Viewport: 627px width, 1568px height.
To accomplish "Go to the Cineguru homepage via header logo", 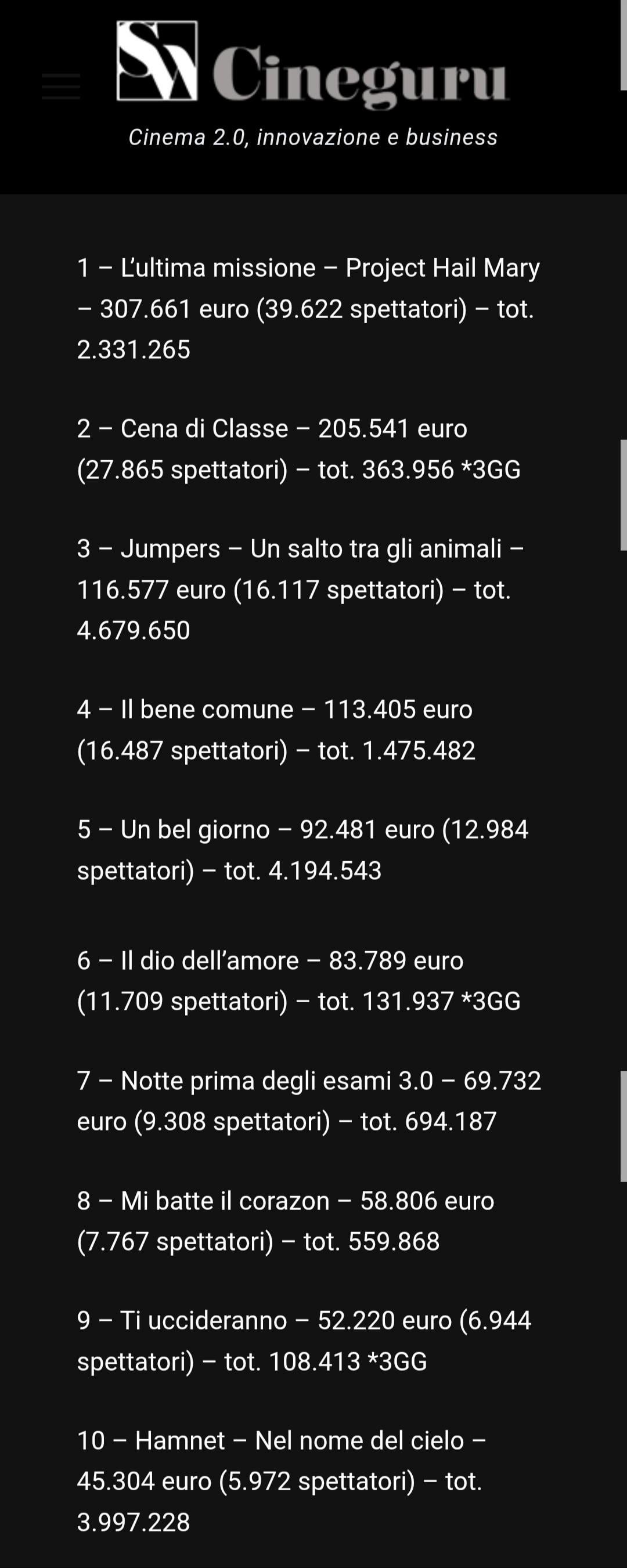I will coord(312,64).
